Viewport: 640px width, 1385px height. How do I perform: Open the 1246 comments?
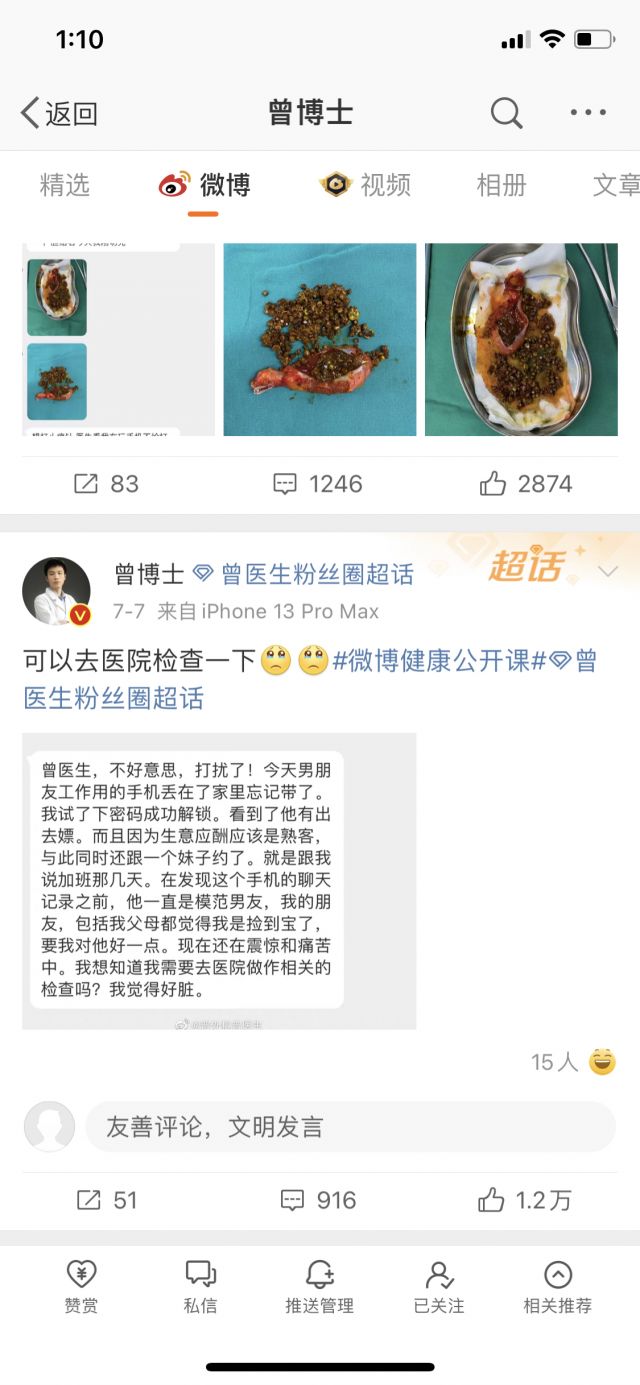[318, 484]
